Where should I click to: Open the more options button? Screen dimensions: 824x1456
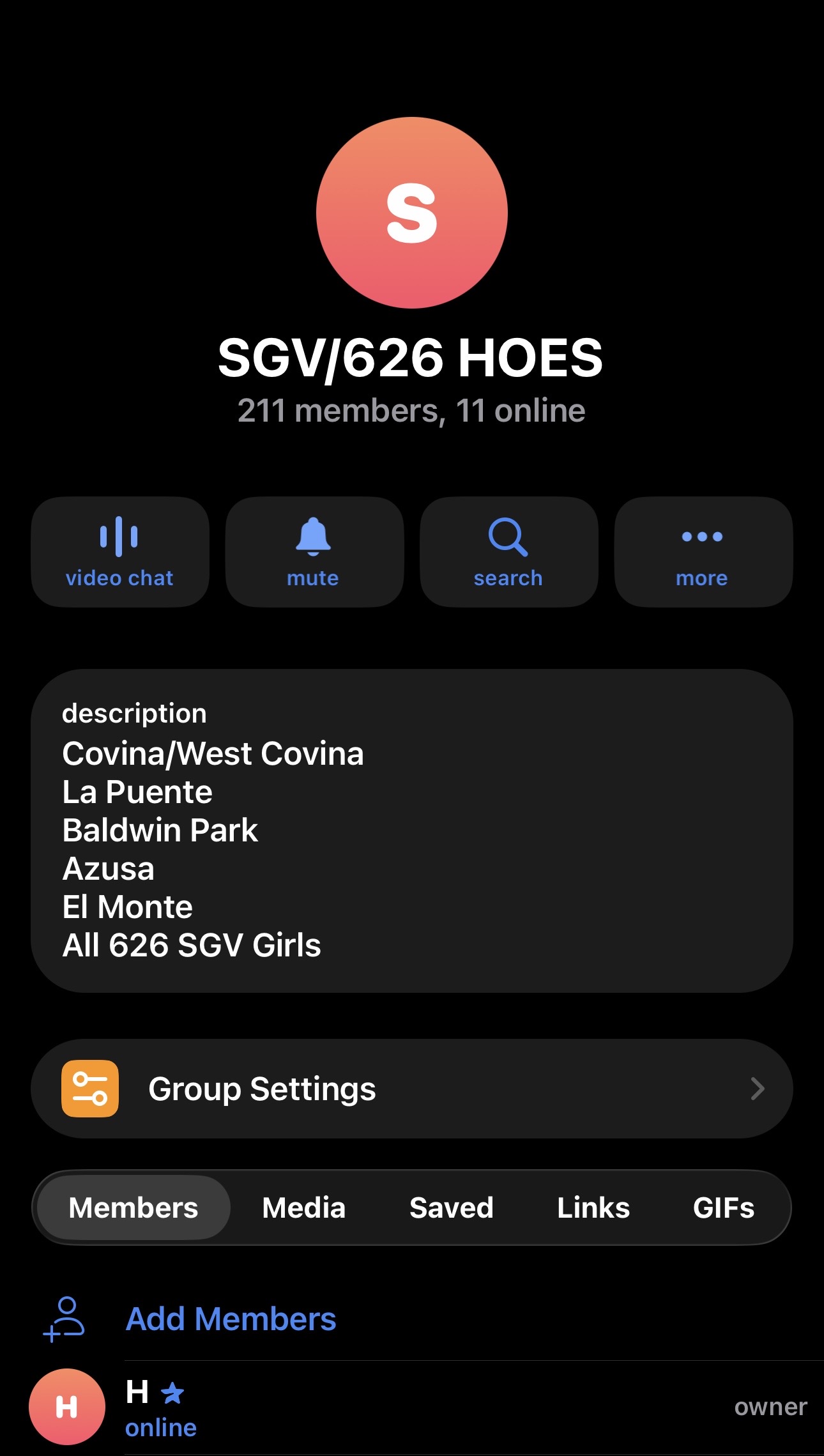(x=703, y=552)
